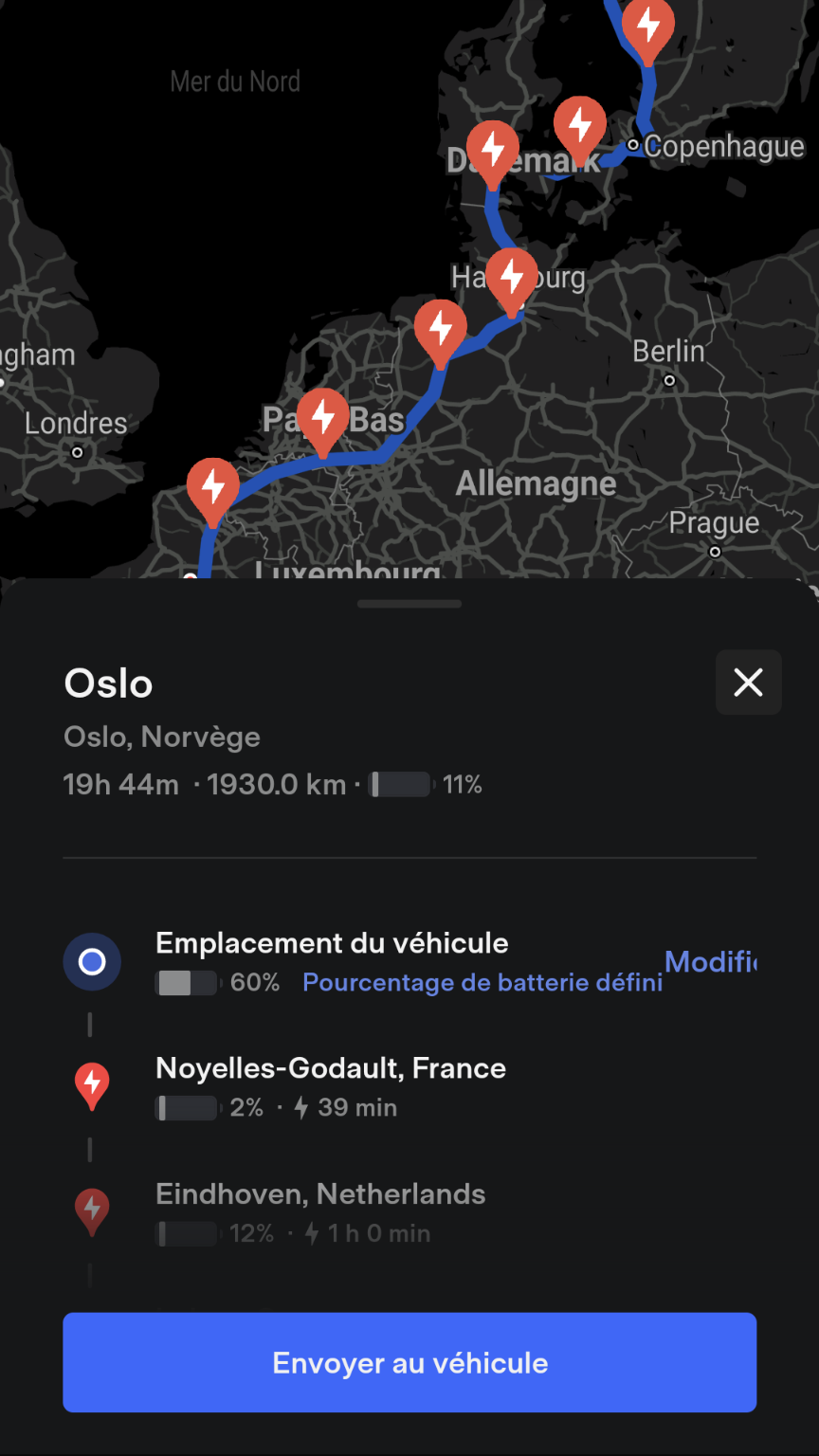The width and height of the screenshot is (819, 1456).
Task: Open the Eindhoven, Netherlands charging stop
Action: (x=409, y=1212)
